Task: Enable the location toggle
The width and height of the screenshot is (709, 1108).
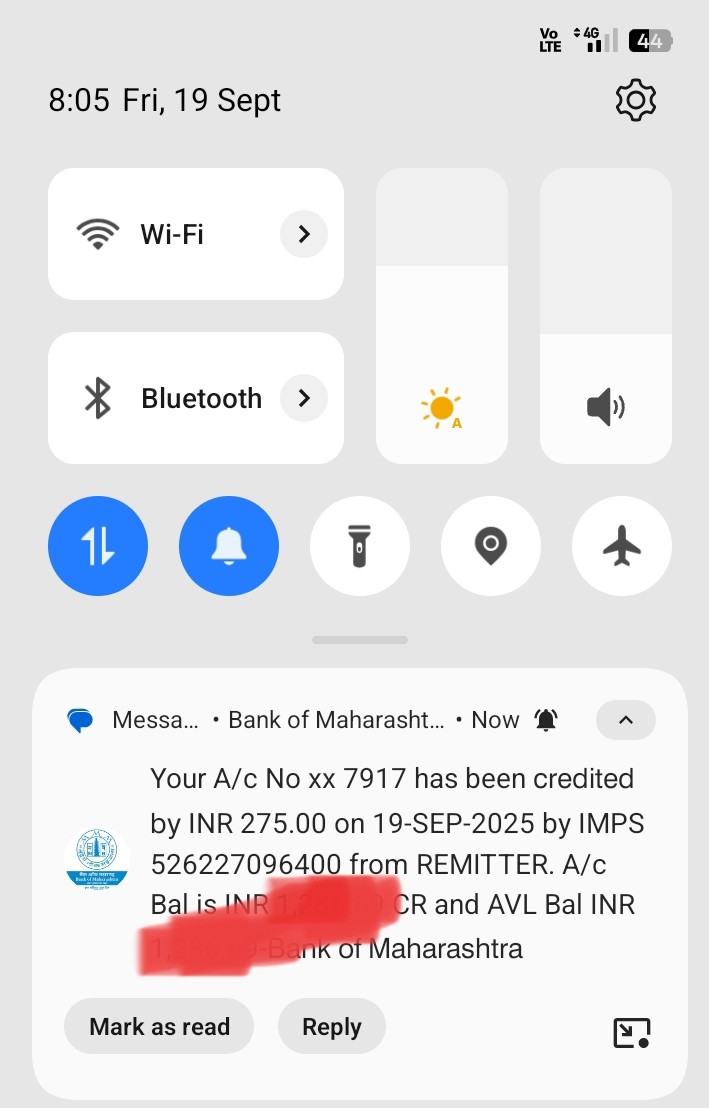Action: [x=490, y=546]
